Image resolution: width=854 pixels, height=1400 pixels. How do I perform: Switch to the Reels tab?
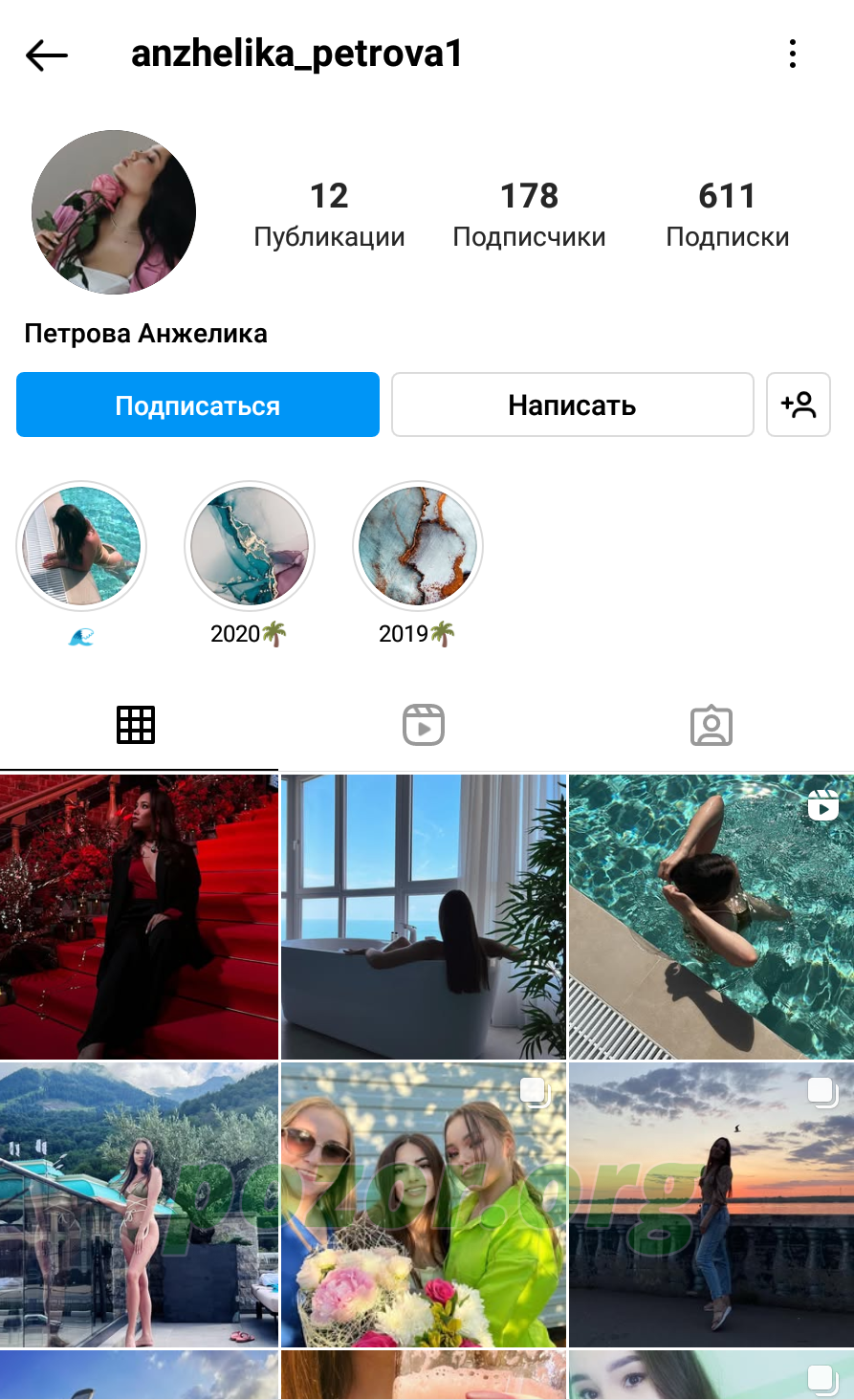[x=424, y=725]
